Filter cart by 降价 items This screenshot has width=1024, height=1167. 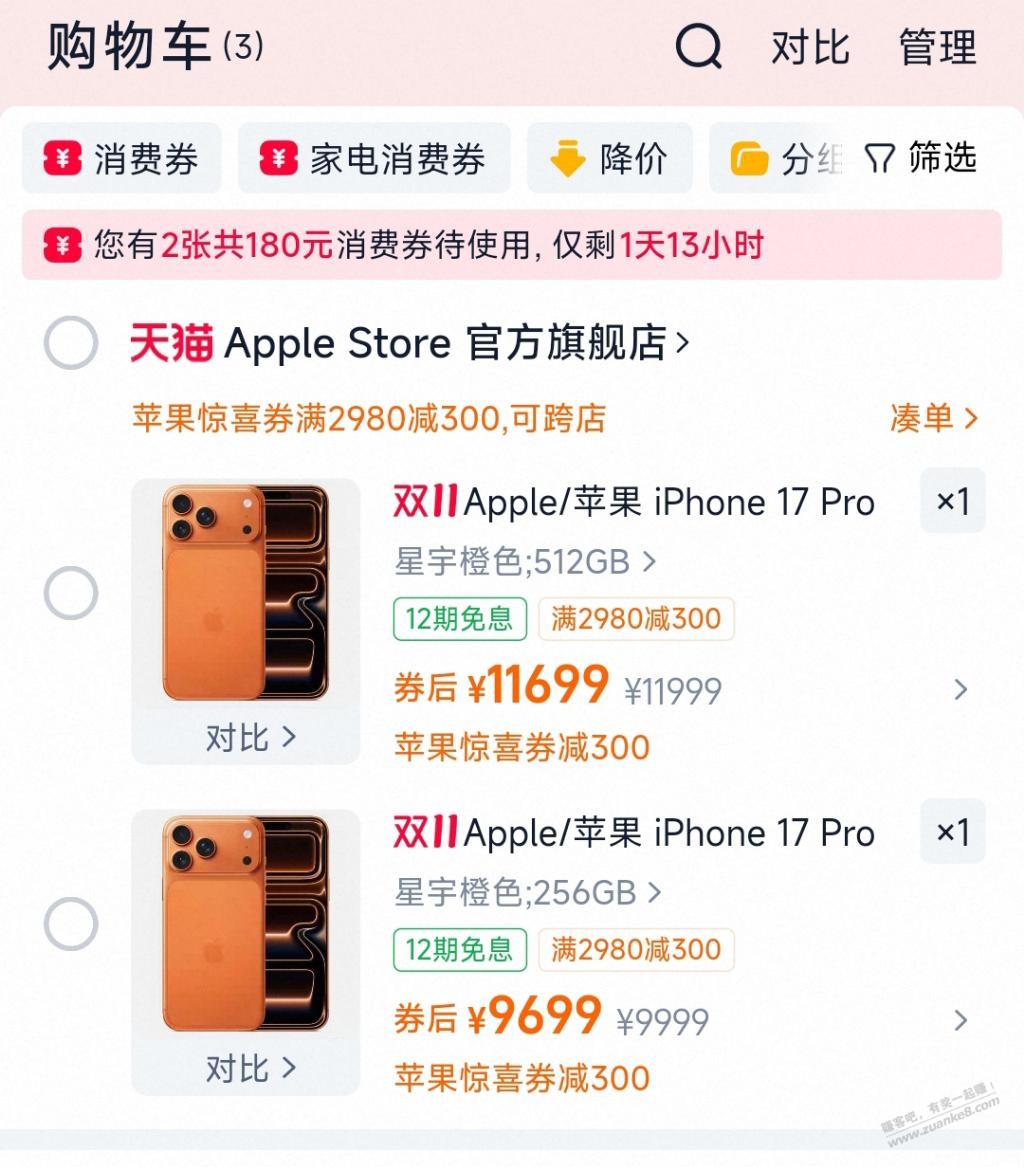pos(609,159)
